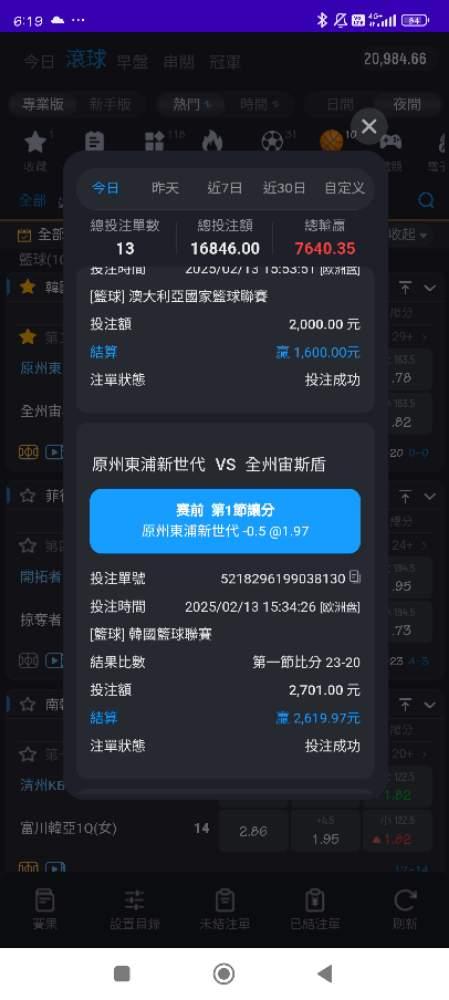Tap the system back button
This screenshot has width=449, height=1000.
[325, 974]
